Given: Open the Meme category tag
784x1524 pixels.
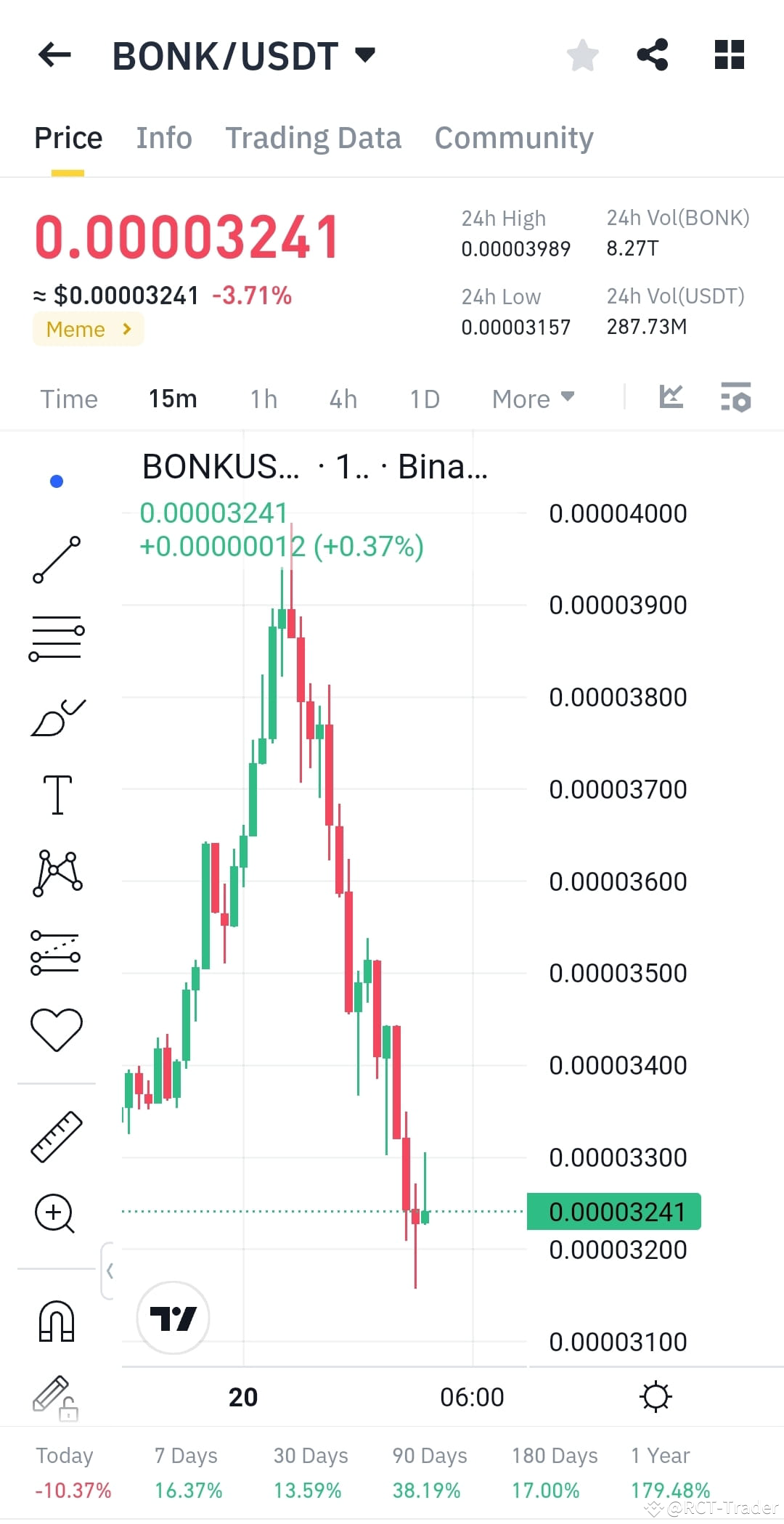Looking at the screenshot, I should (x=88, y=329).
